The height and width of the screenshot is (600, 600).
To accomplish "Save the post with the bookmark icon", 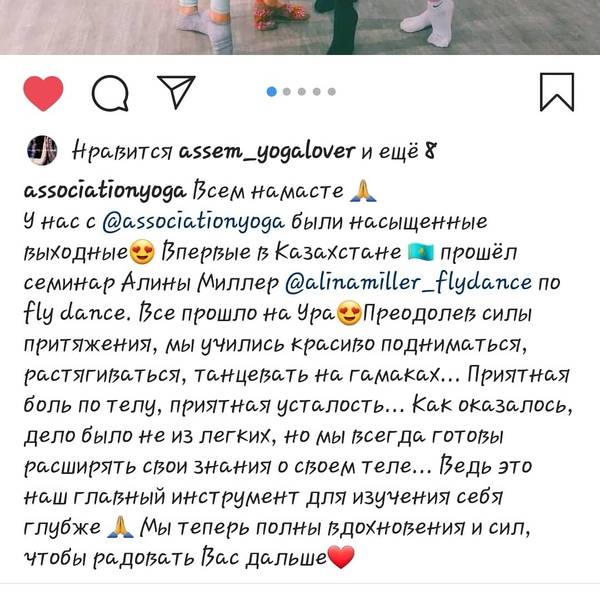I will 556,92.
